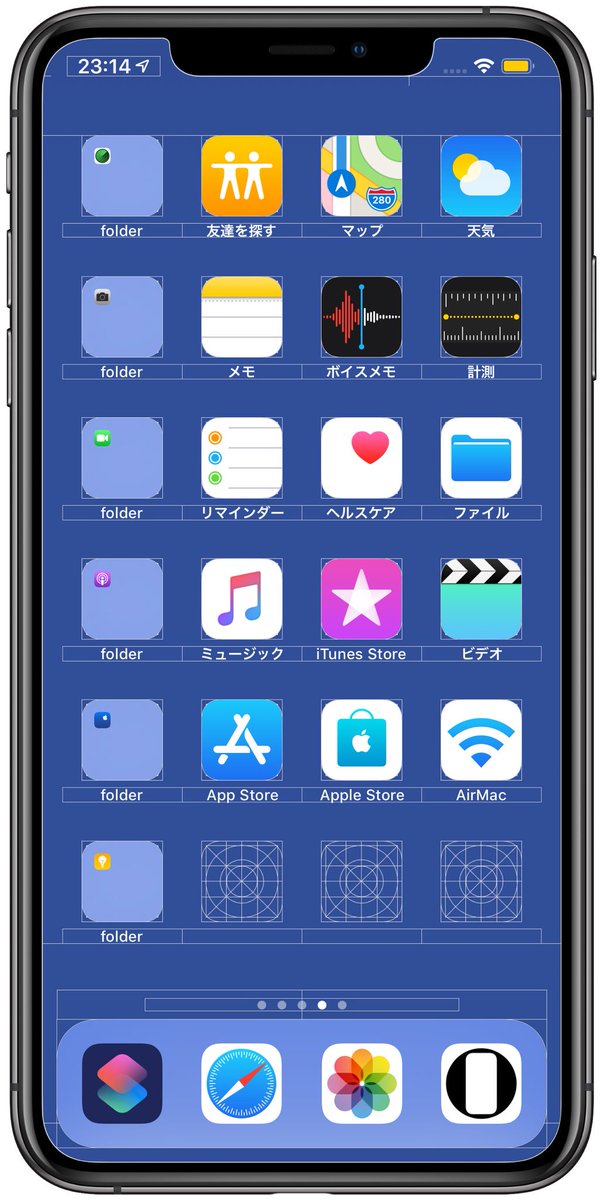This screenshot has height=1200, width=604.
Task: Open the Files app (ファイル)
Action: (x=481, y=458)
